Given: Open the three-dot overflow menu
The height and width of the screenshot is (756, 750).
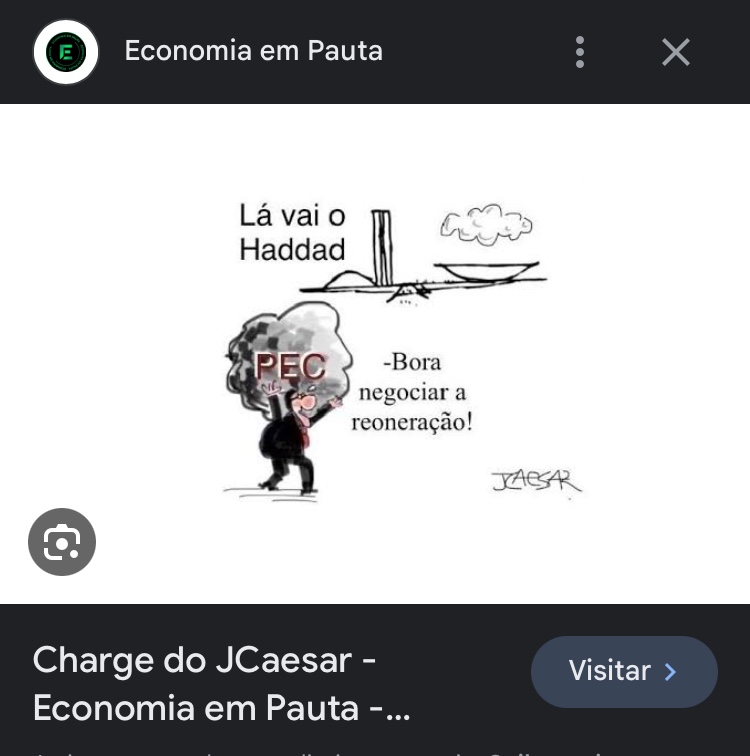Looking at the screenshot, I should tap(580, 52).
